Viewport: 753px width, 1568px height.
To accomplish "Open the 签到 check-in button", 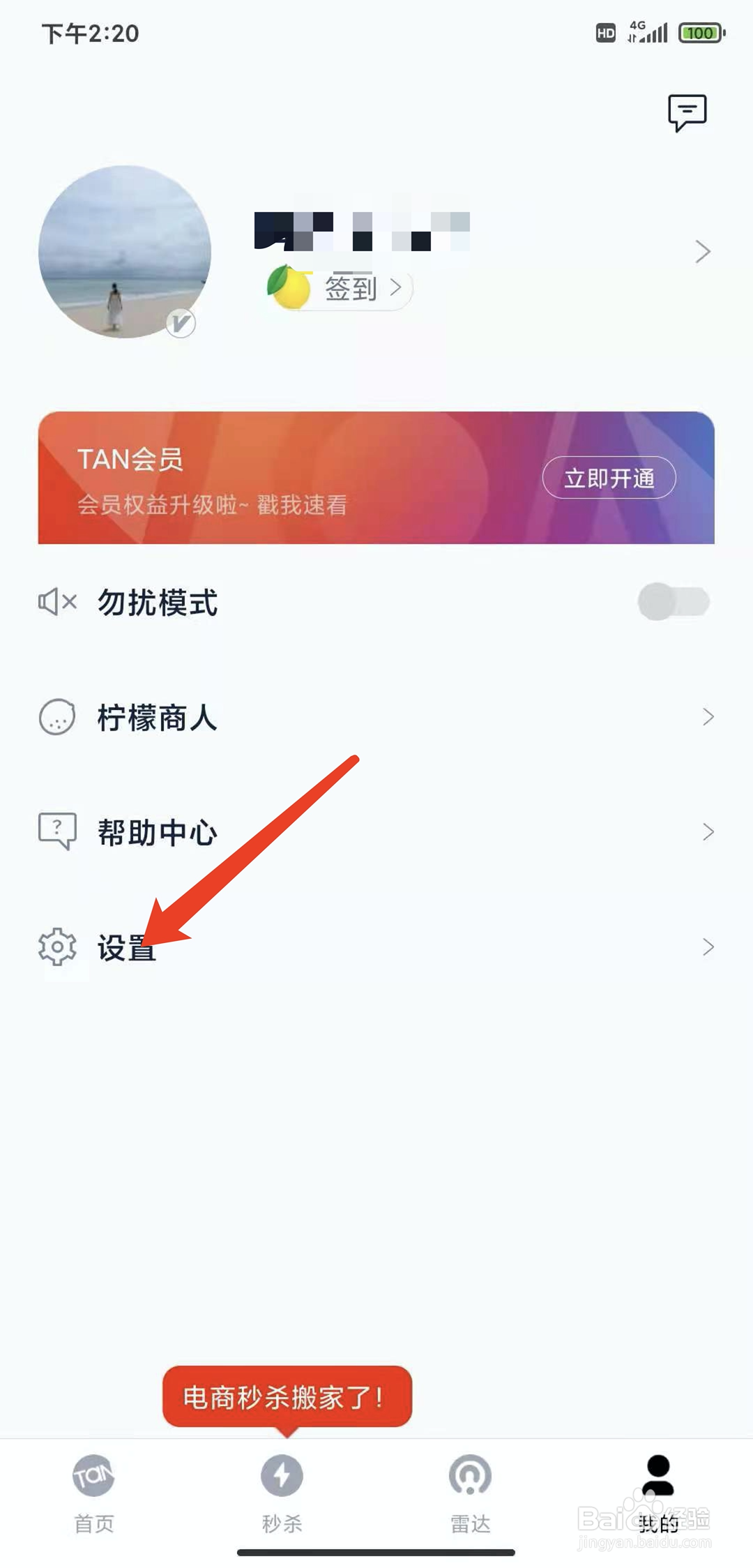I will pyautogui.click(x=352, y=287).
